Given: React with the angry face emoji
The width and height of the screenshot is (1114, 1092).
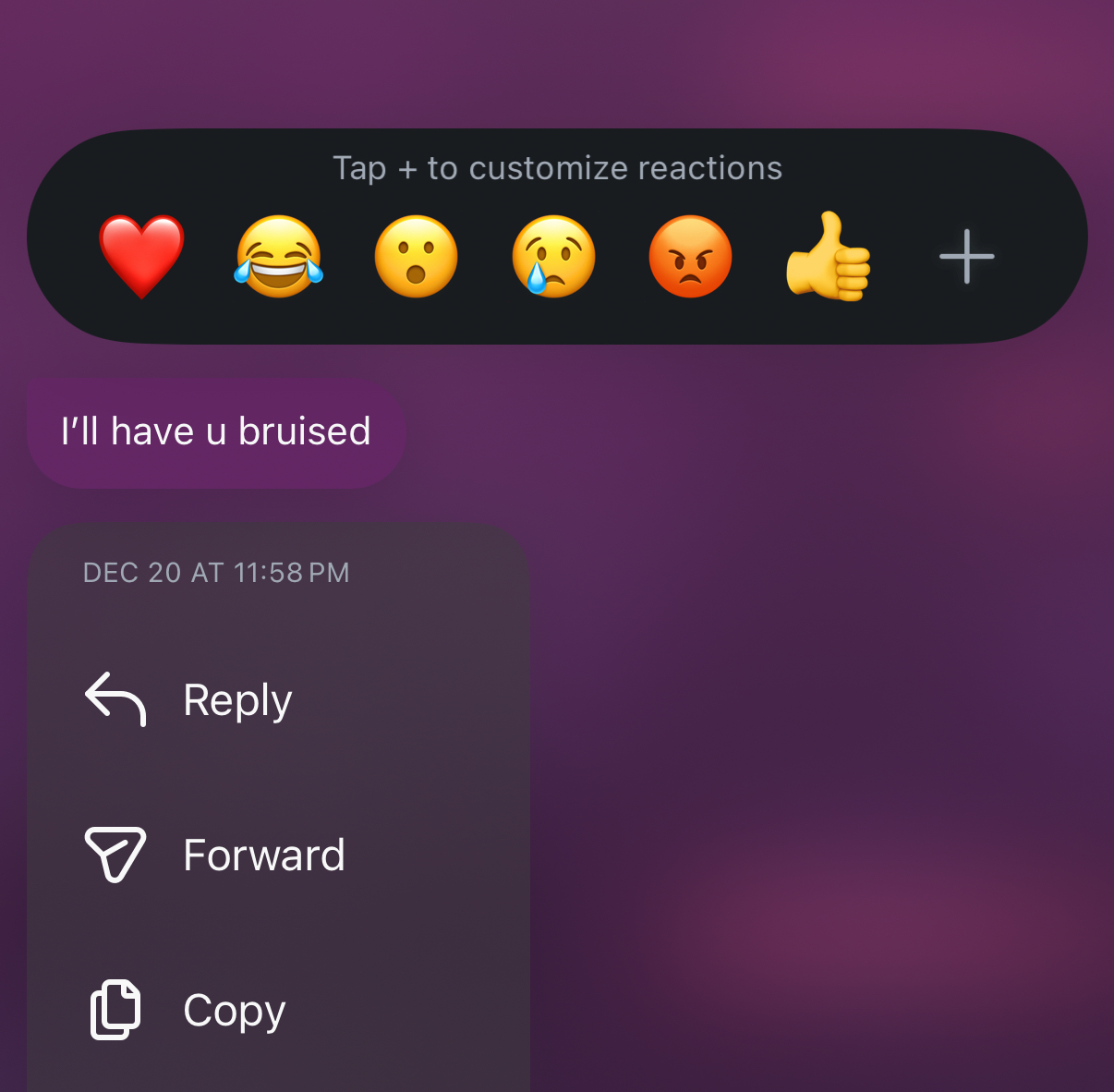Looking at the screenshot, I should click(x=690, y=257).
